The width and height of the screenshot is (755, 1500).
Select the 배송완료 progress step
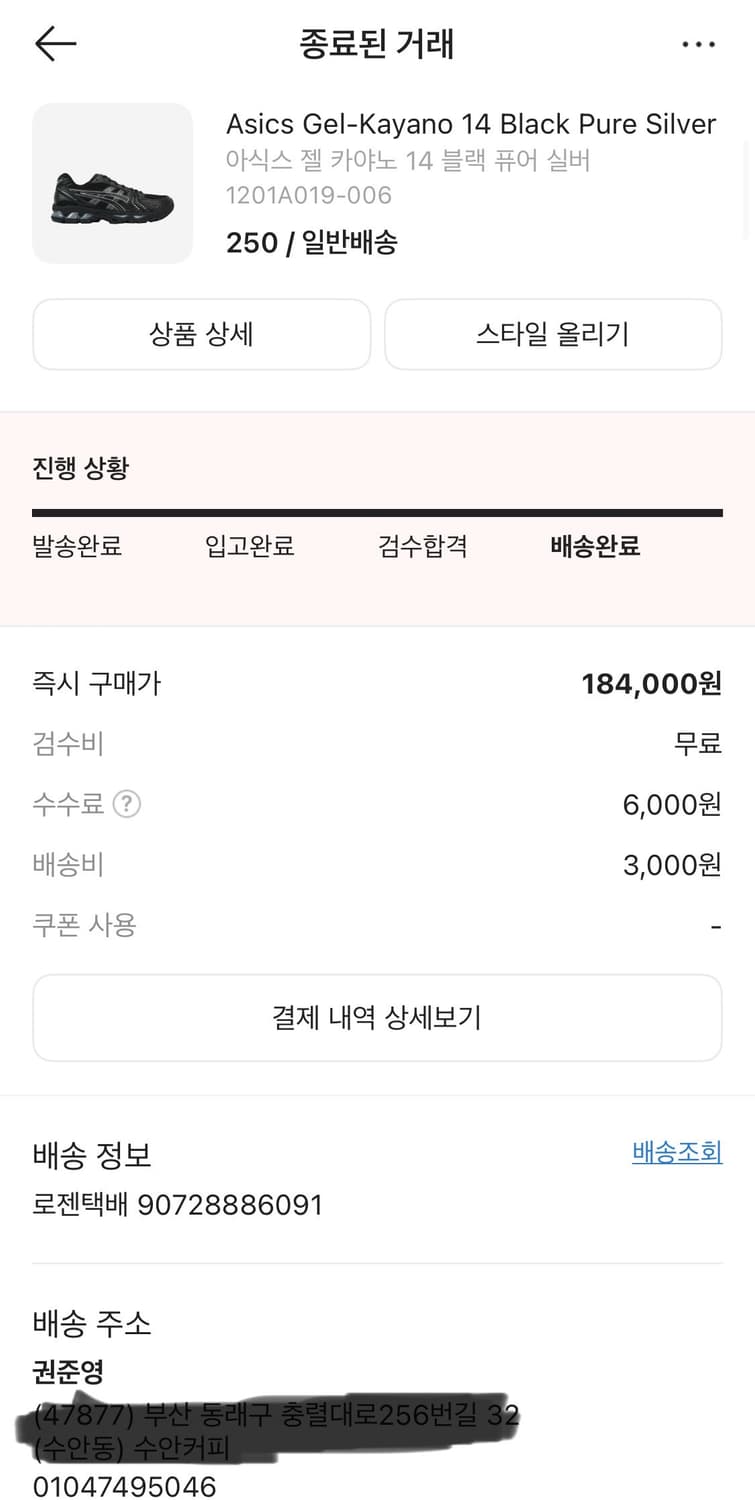pyautogui.click(x=593, y=547)
